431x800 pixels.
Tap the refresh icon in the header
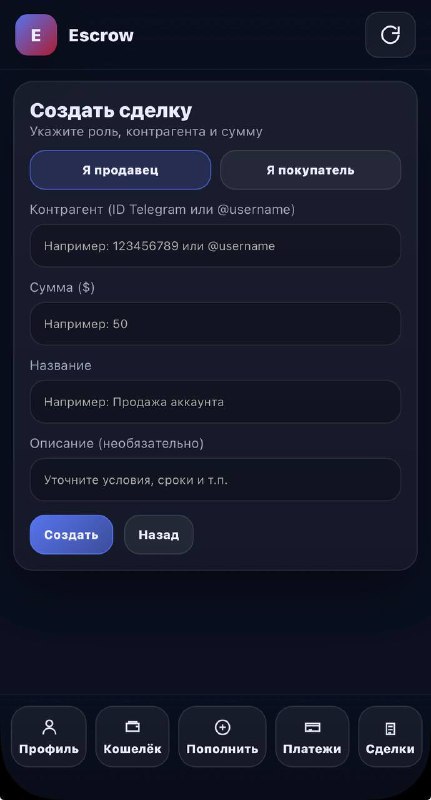pyautogui.click(x=390, y=35)
